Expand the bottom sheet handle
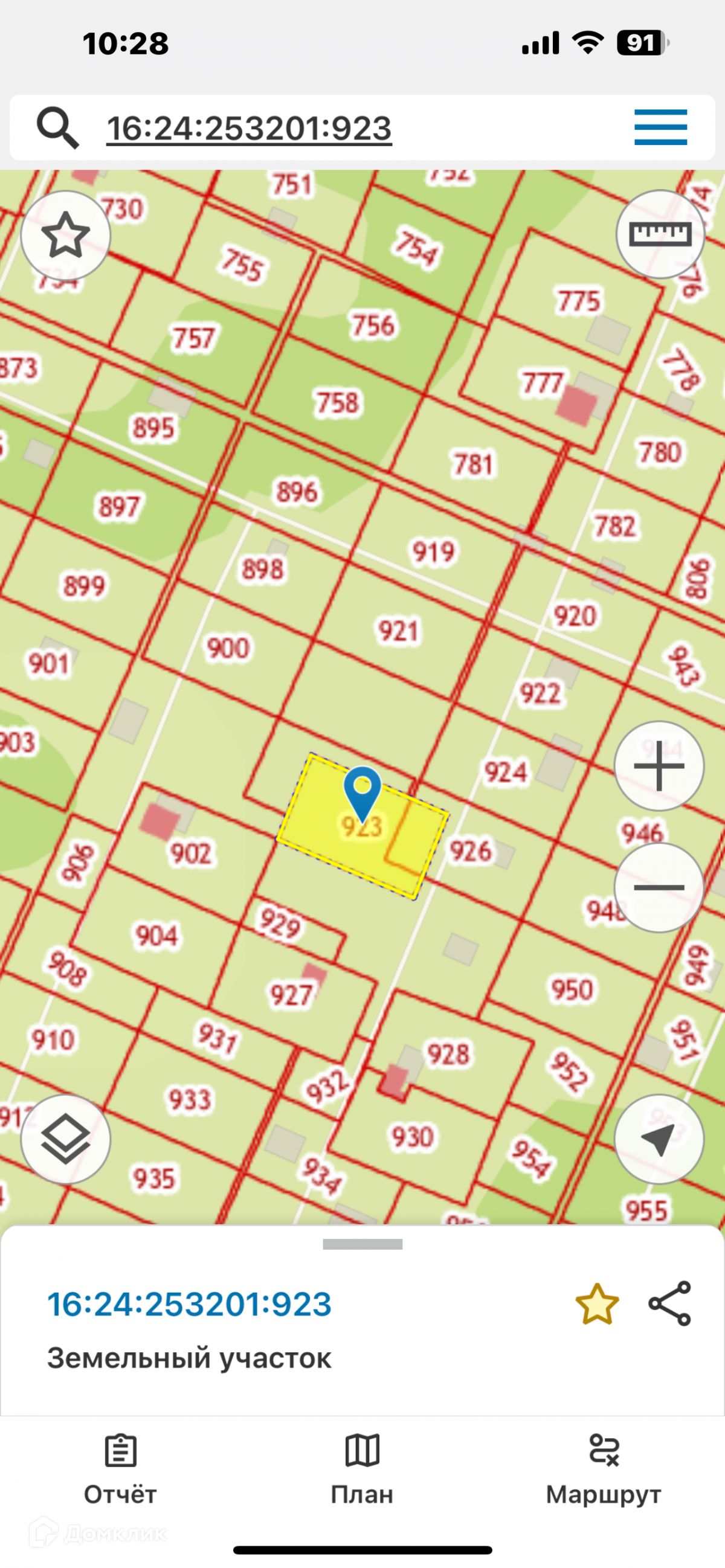The image size is (725, 1568). (362, 1244)
